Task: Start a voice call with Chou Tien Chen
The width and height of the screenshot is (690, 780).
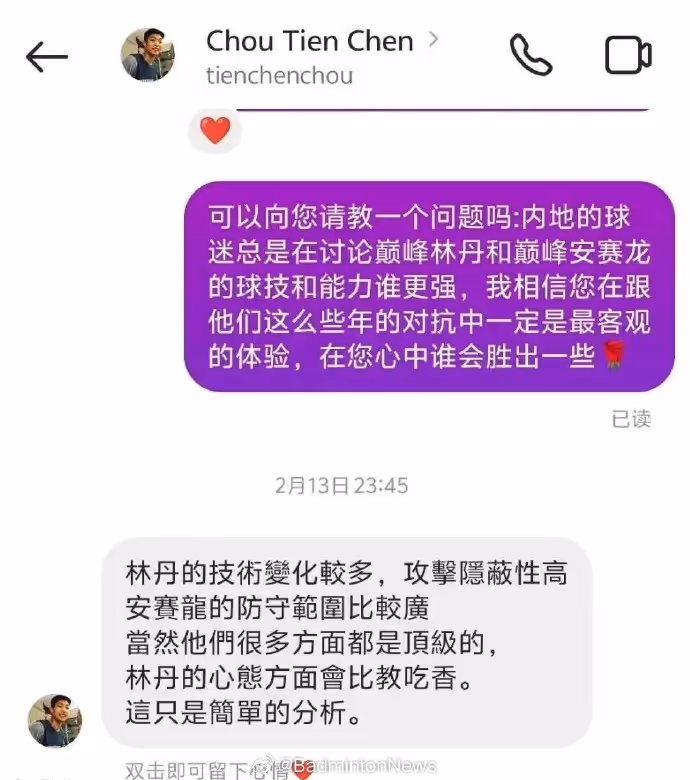Action: tap(530, 55)
